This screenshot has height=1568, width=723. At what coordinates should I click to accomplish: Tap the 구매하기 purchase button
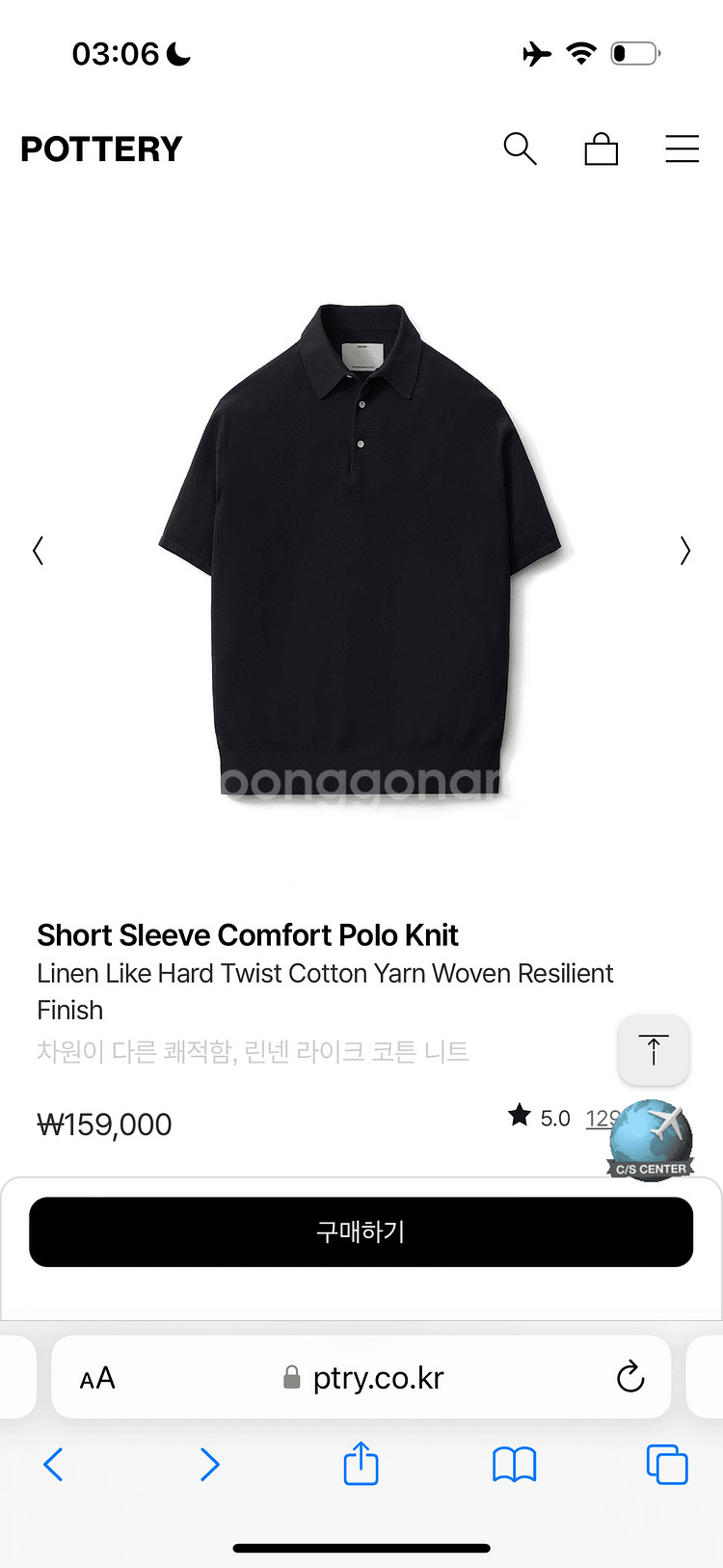pos(361,1231)
